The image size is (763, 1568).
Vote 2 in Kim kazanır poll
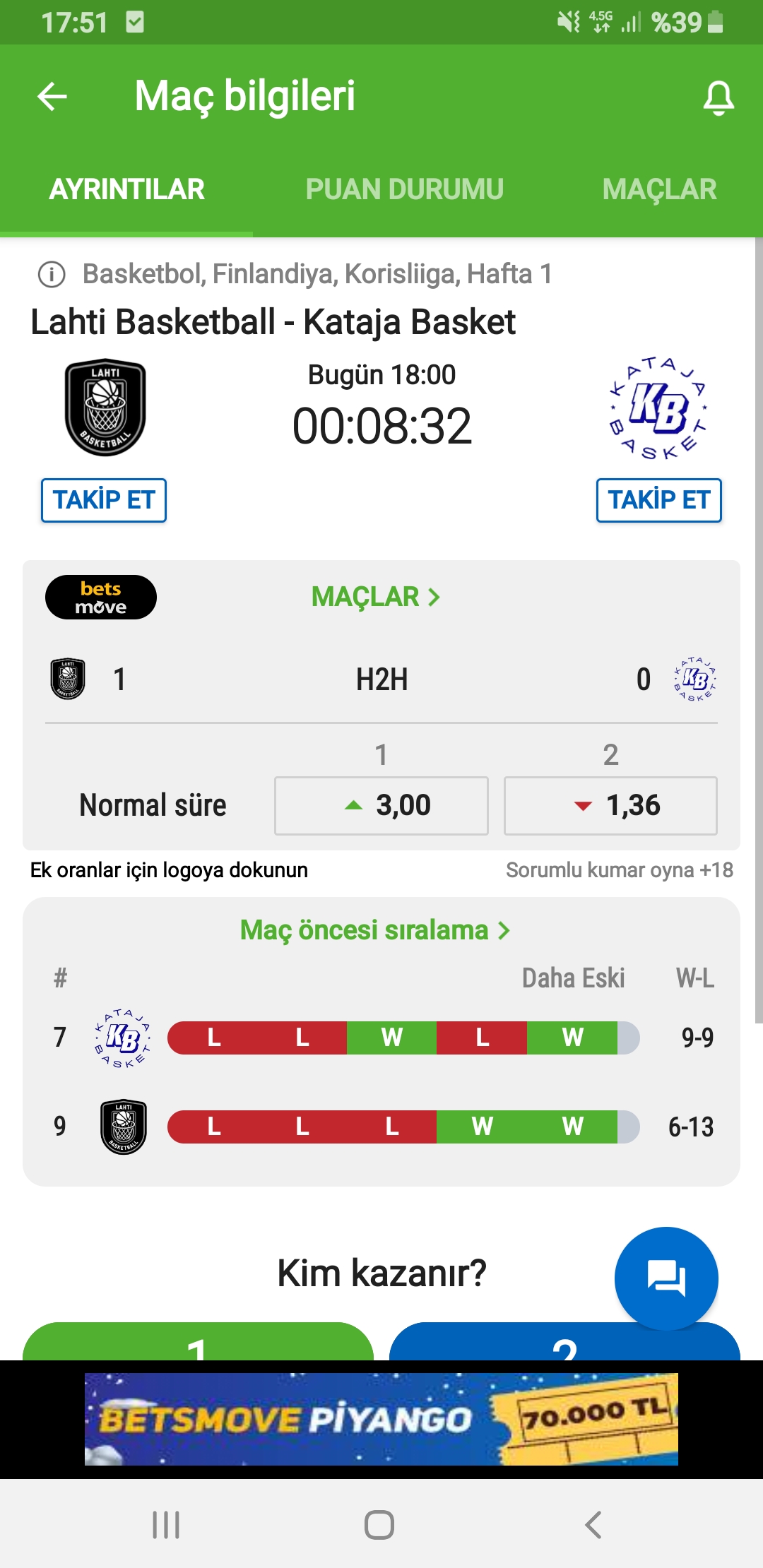click(564, 1341)
